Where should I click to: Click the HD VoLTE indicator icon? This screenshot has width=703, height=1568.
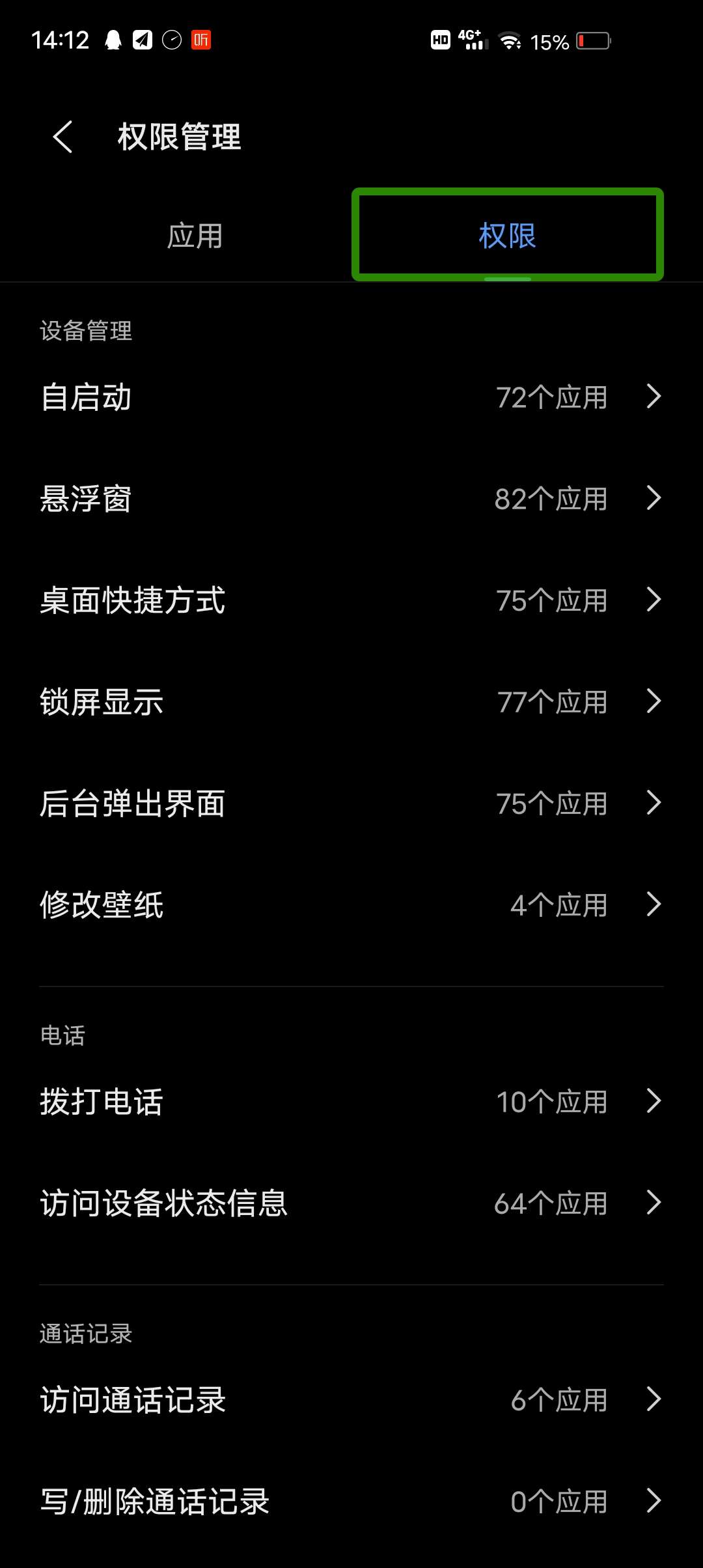point(439,39)
